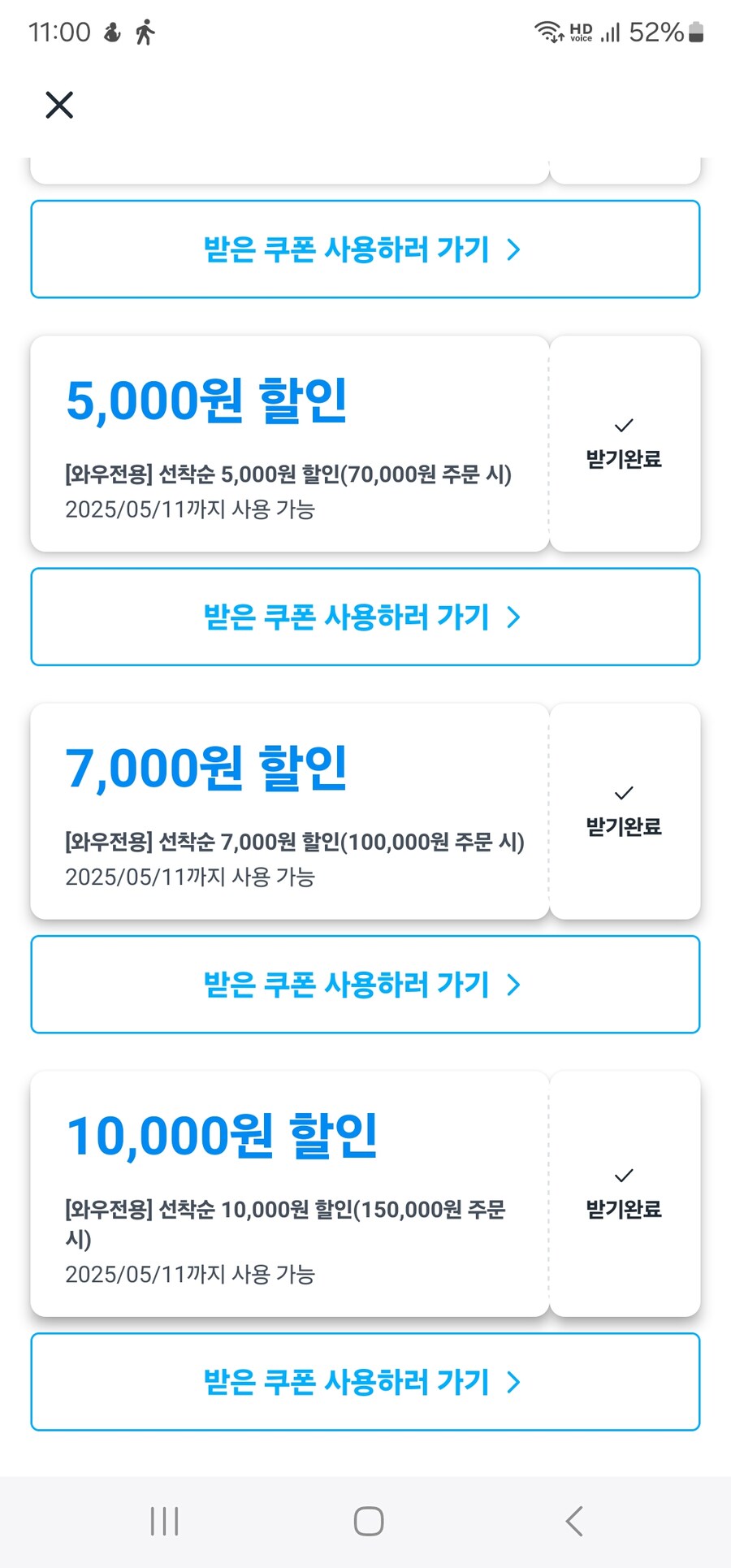Go use the coupon below the 7,000원 coupon

click(x=365, y=984)
